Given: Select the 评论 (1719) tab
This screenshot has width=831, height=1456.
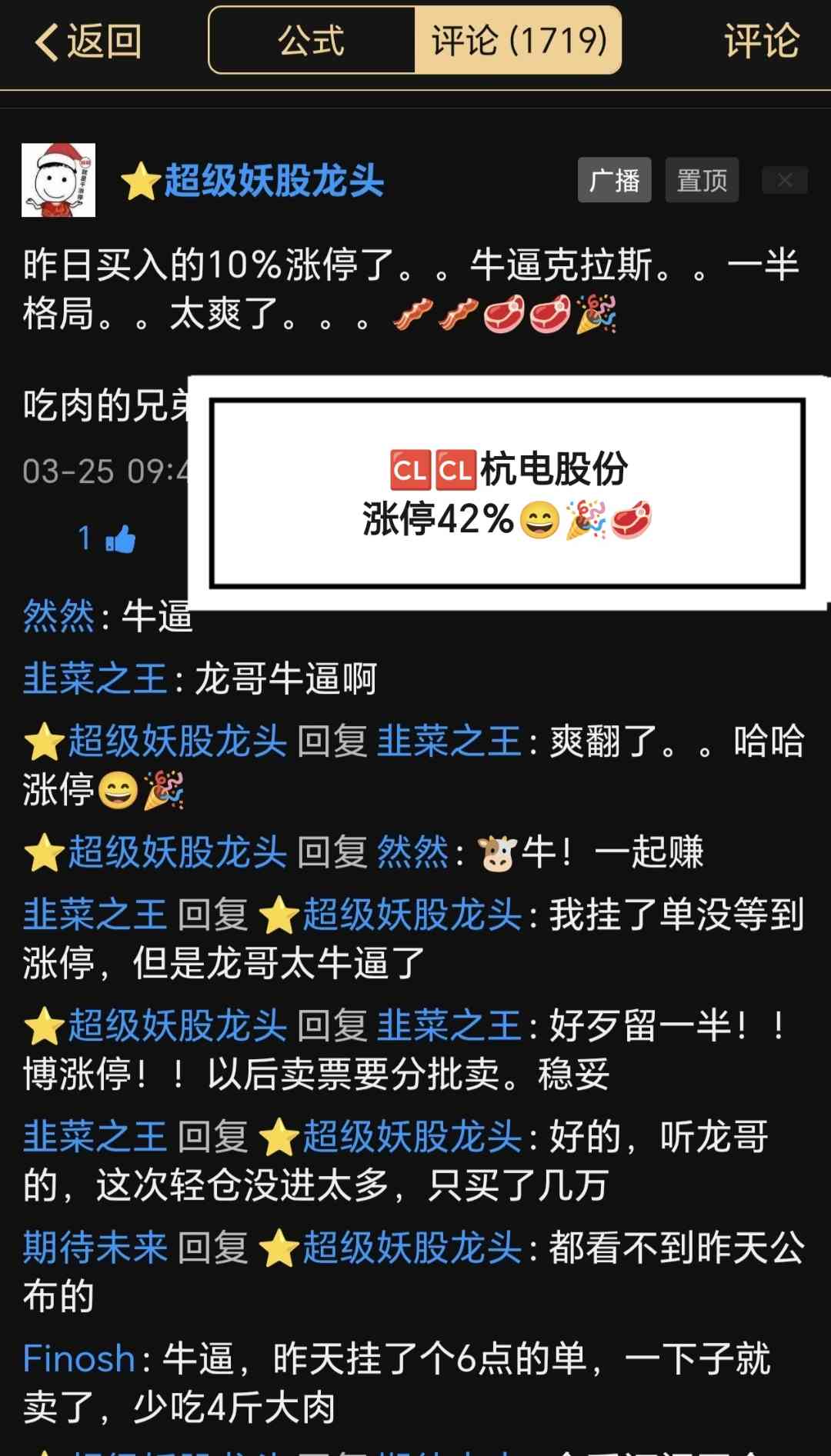Looking at the screenshot, I should [518, 41].
